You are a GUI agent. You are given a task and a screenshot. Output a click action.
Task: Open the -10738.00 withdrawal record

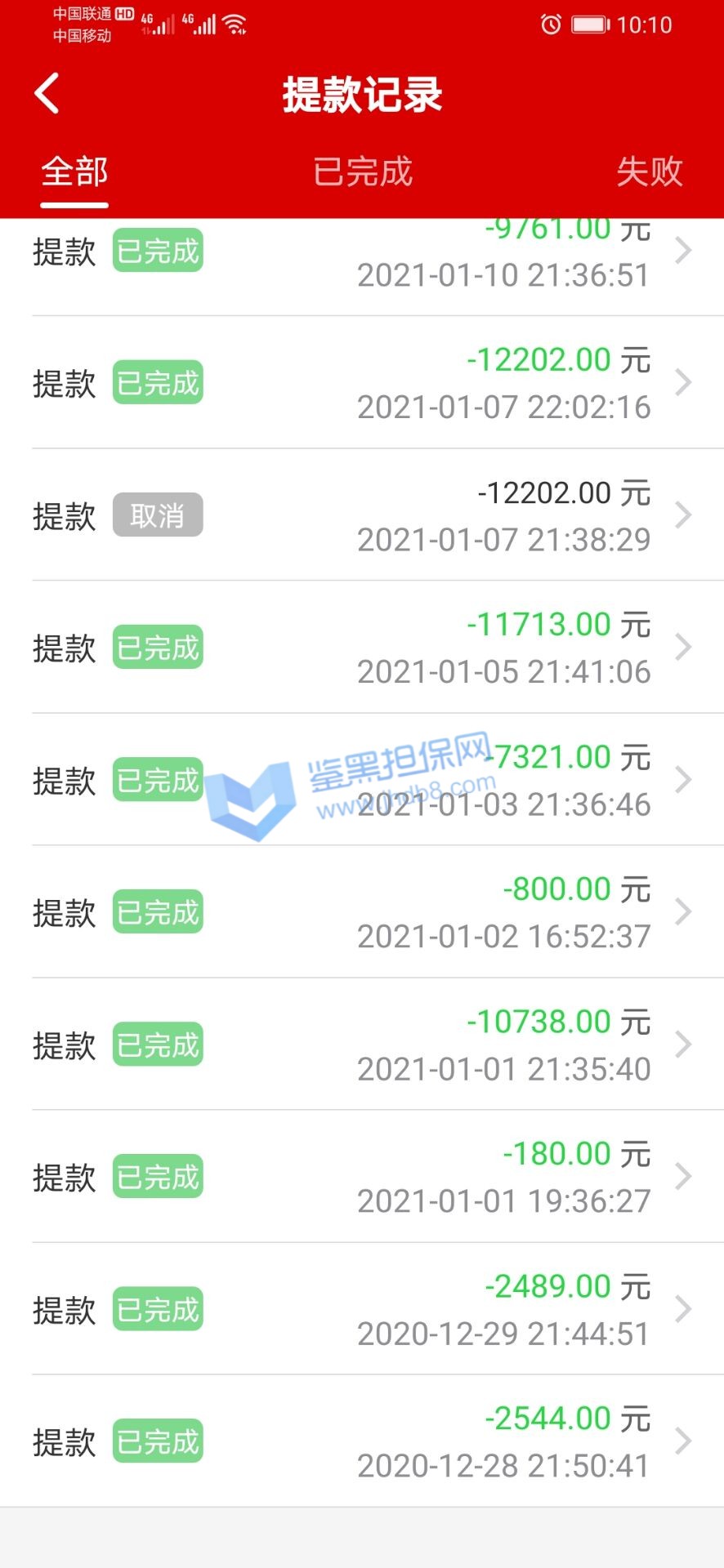click(x=362, y=1045)
